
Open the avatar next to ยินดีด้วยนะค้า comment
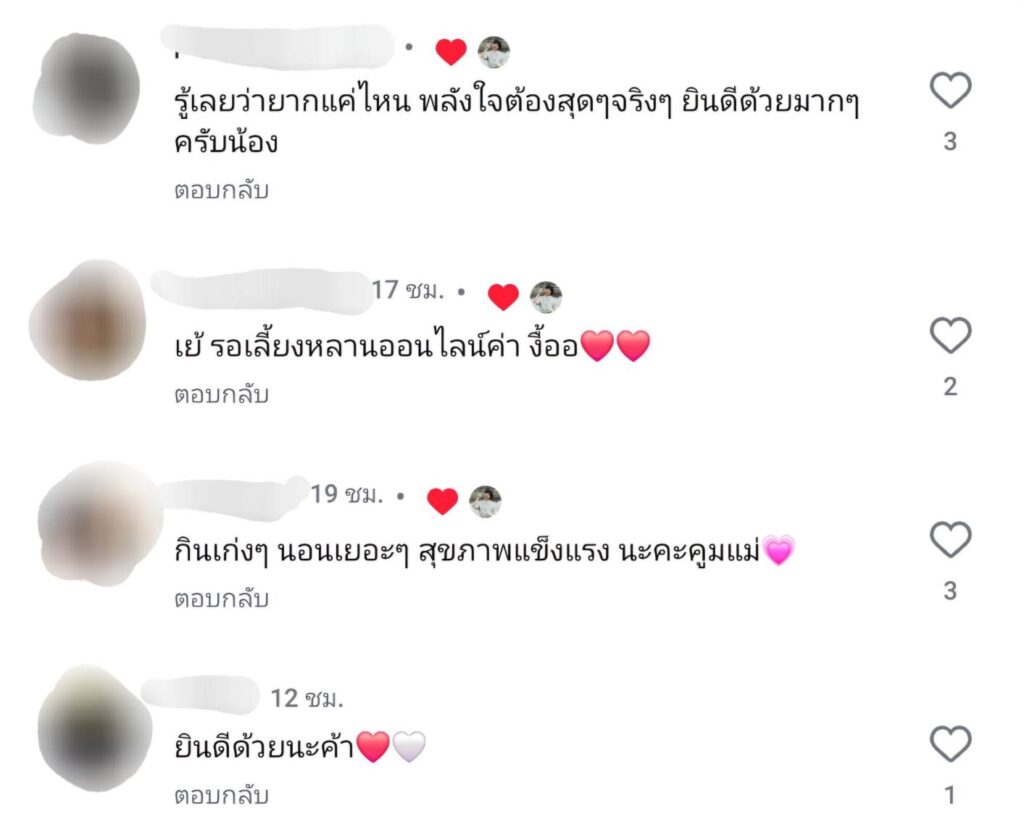coord(94,728)
